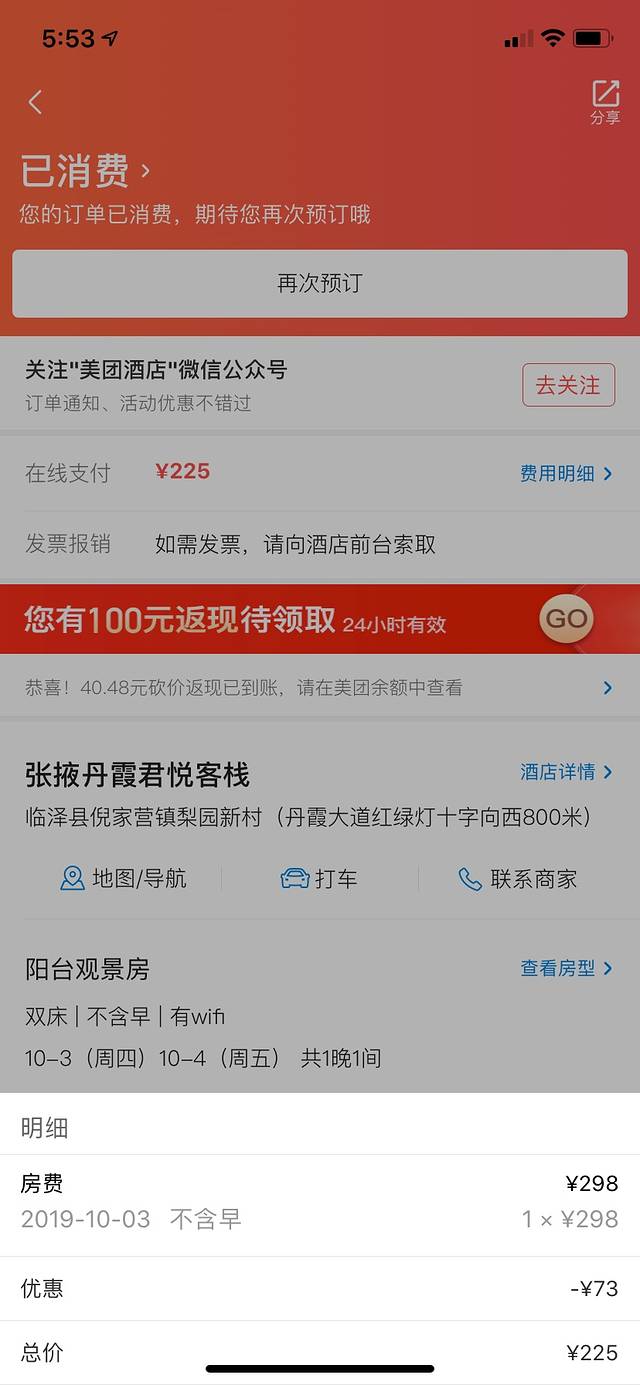Contact the hotel via 联系商家
The height and width of the screenshot is (1385, 640).
tap(518, 879)
